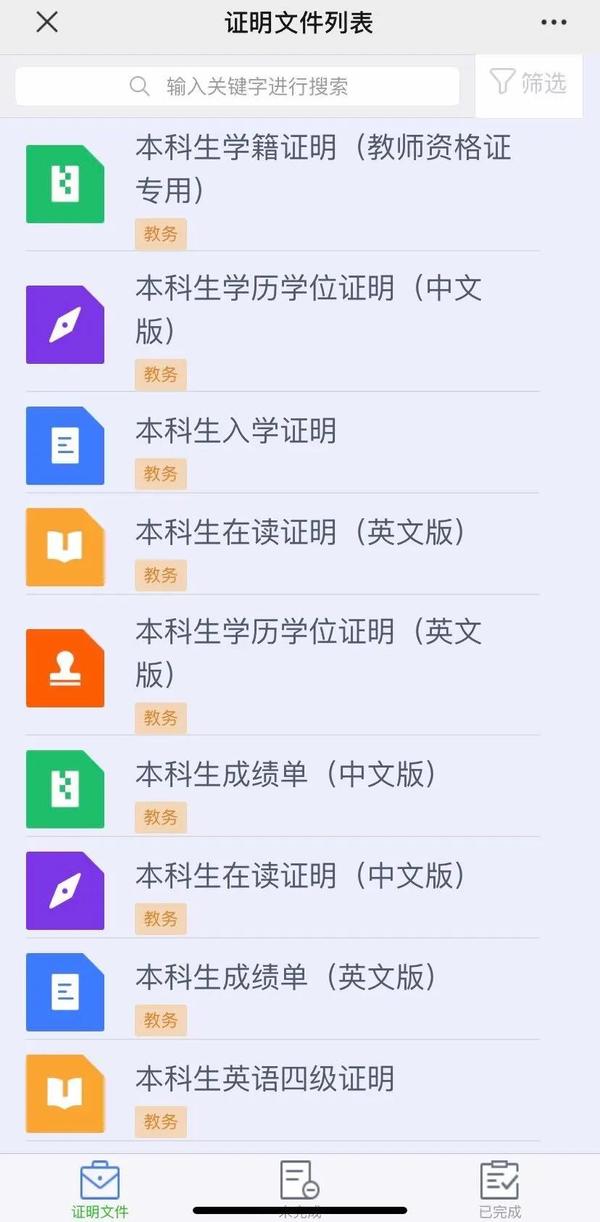Select 本科生学历学位证明（中文版）

[x=308, y=309]
